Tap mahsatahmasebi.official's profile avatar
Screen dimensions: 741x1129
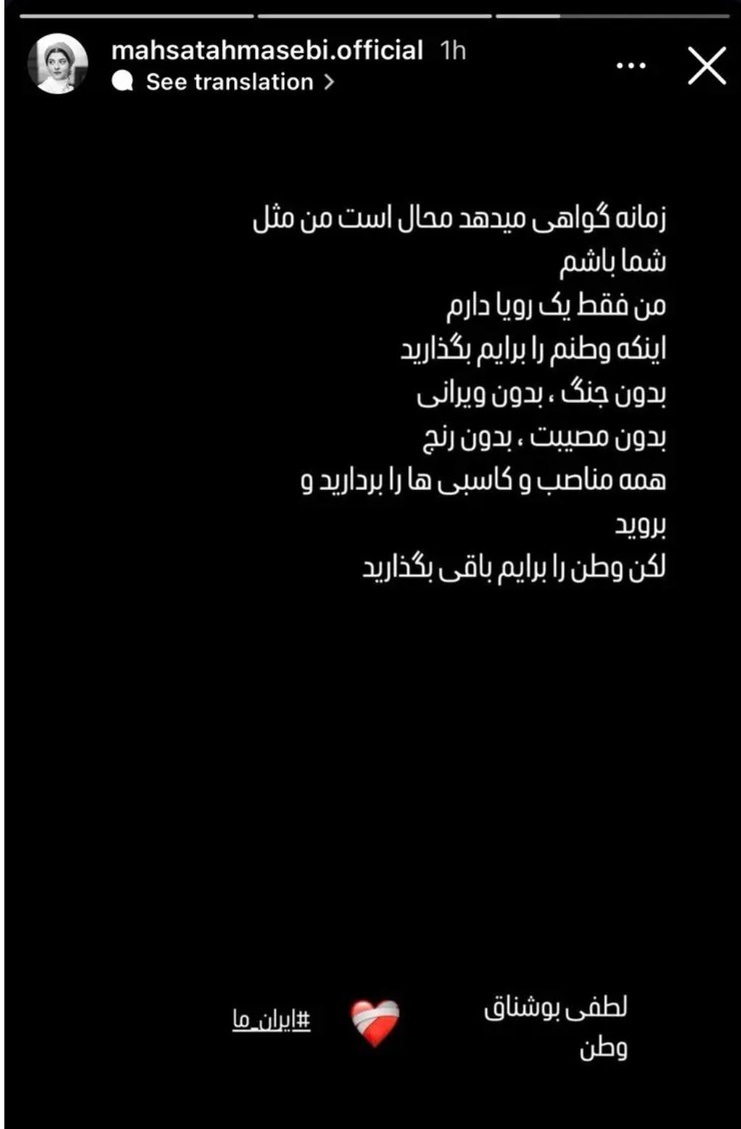coord(60,63)
